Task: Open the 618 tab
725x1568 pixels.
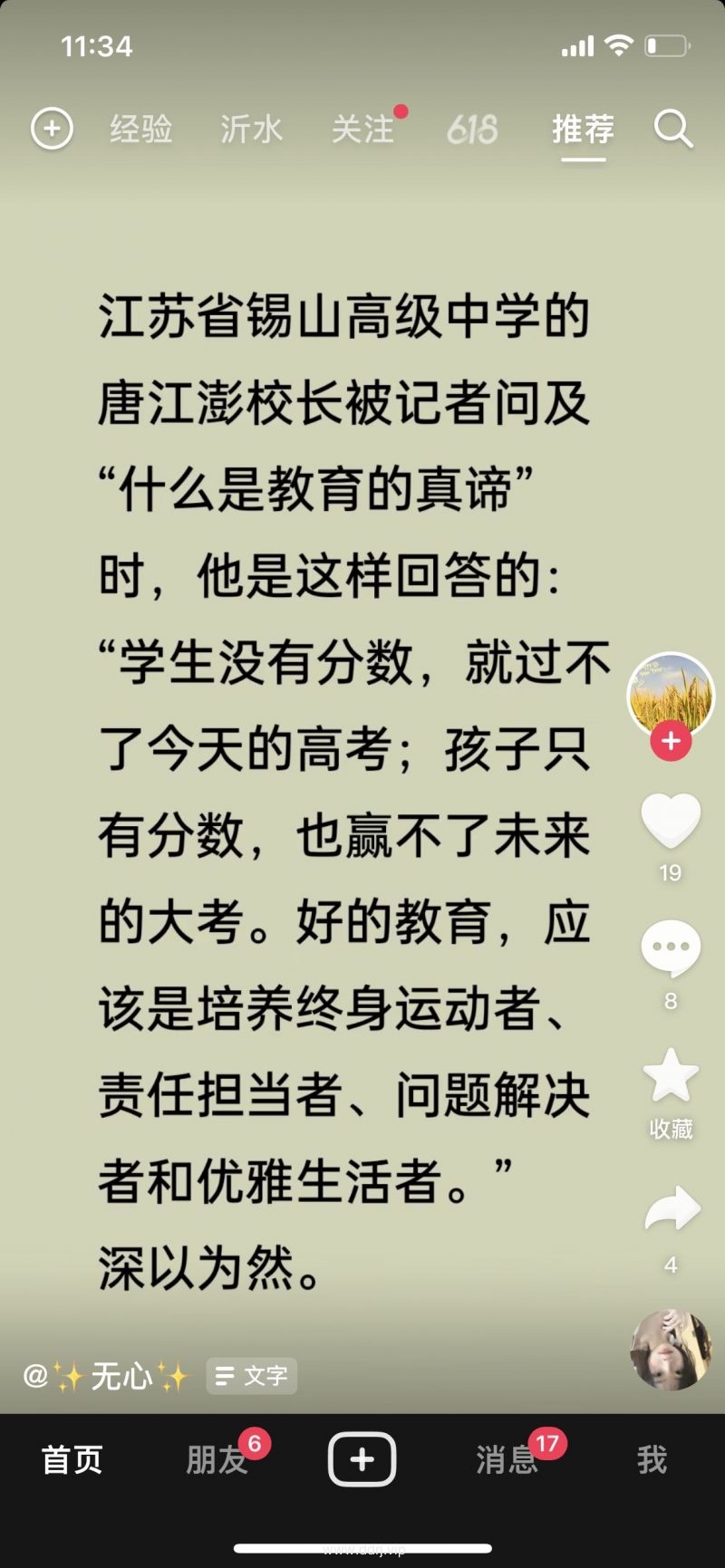Action: pyautogui.click(x=472, y=130)
